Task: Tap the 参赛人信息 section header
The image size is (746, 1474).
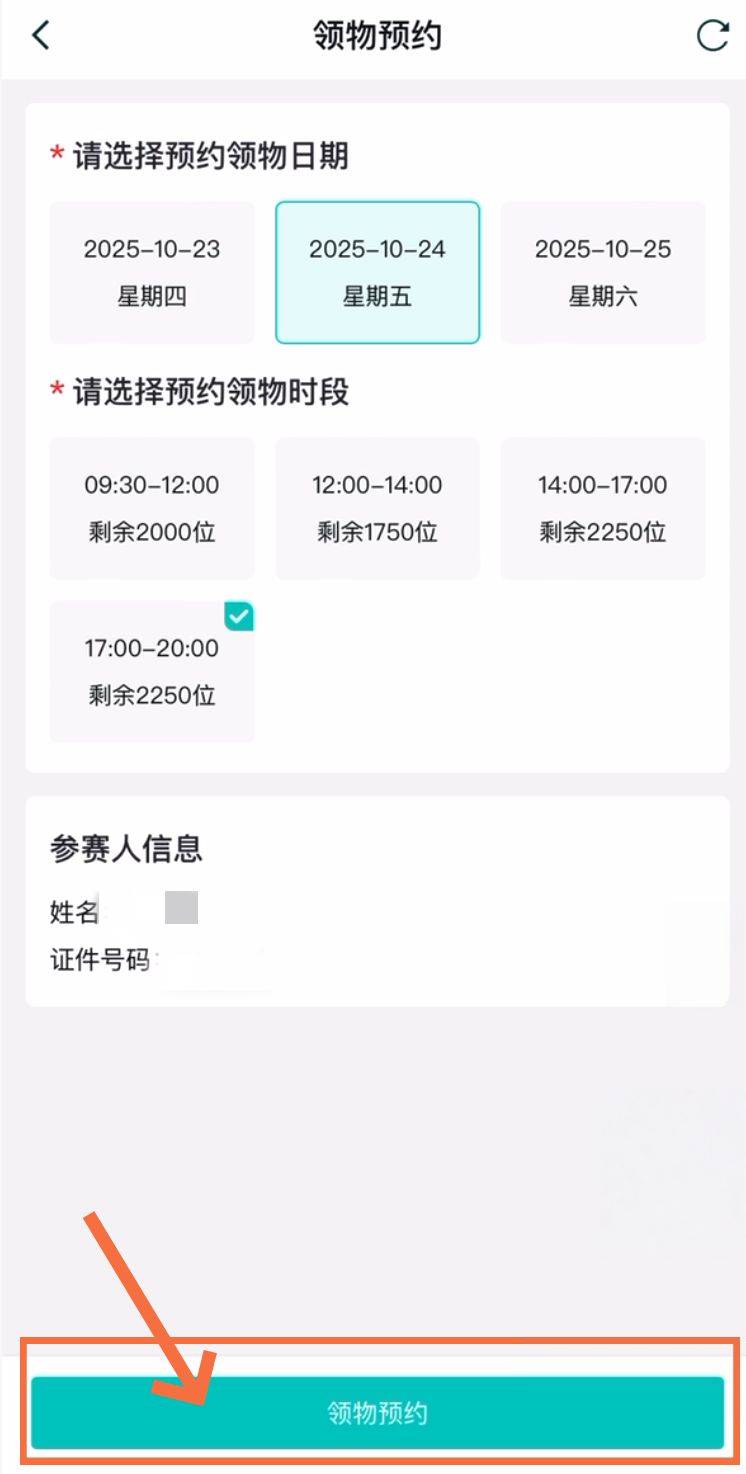Action: (x=128, y=848)
